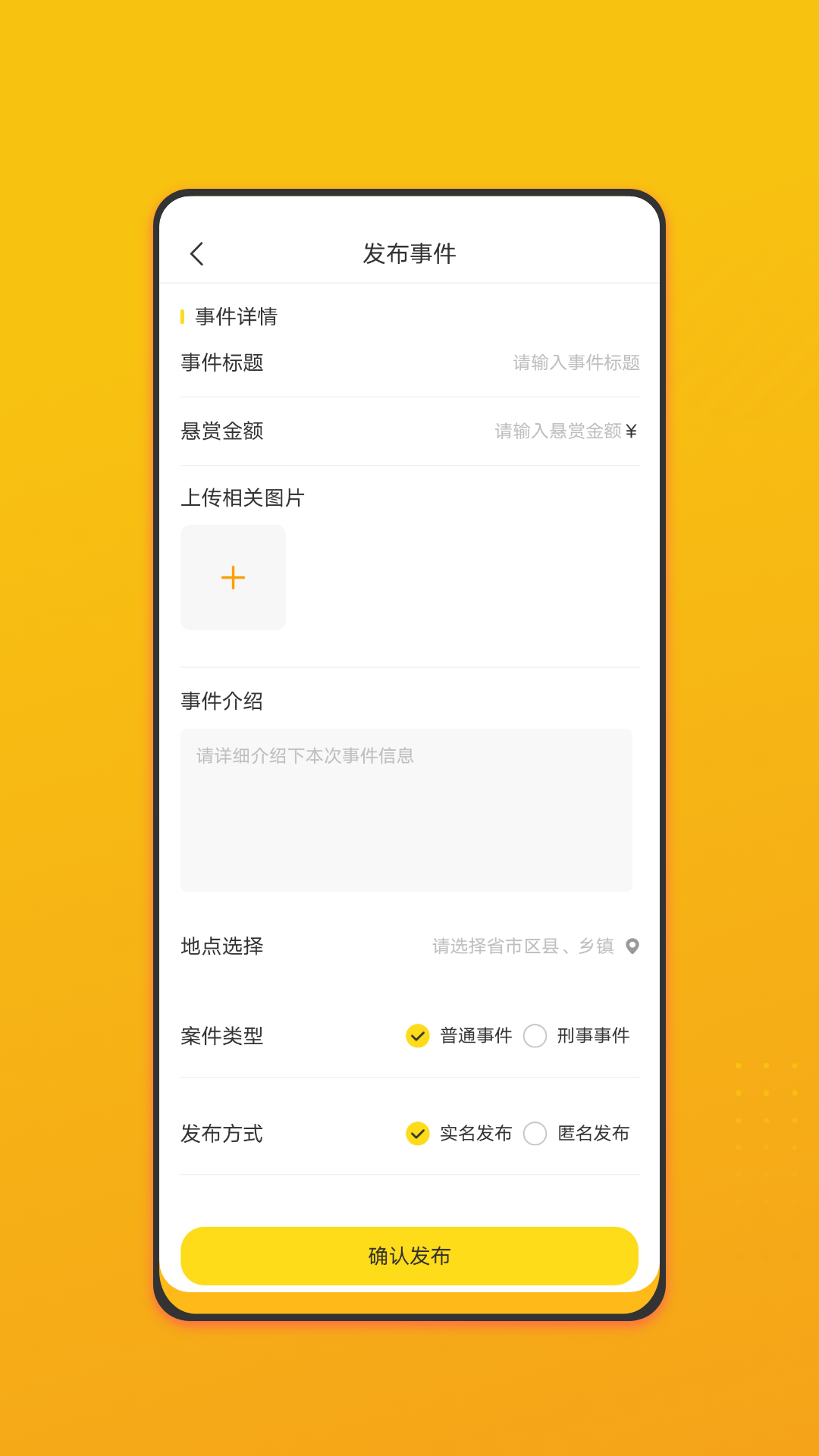Select the 刑事事件 radio button
This screenshot has width=819, height=1456.
(535, 1035)
